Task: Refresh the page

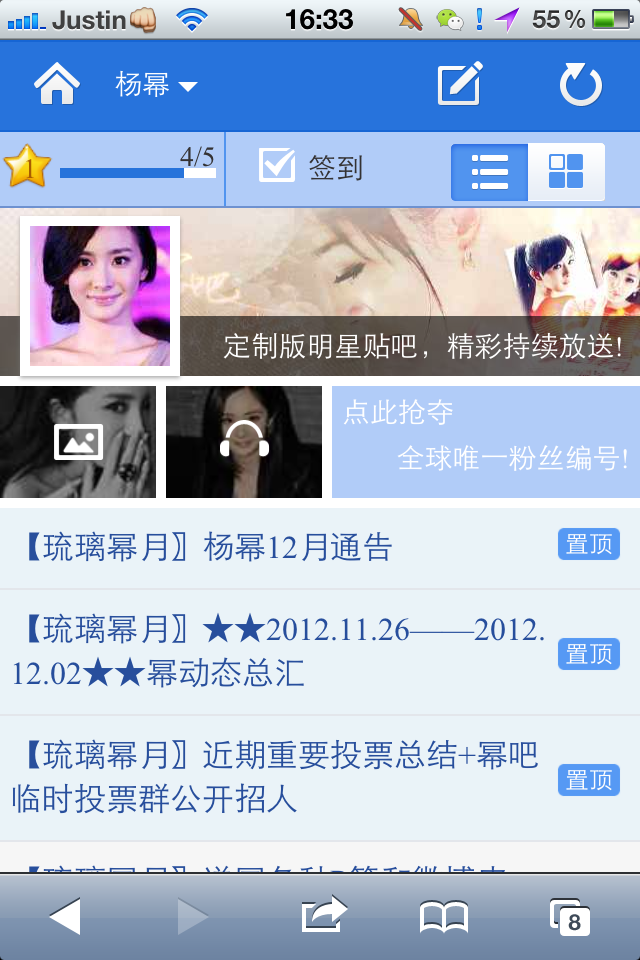Action: coord(580,84)
